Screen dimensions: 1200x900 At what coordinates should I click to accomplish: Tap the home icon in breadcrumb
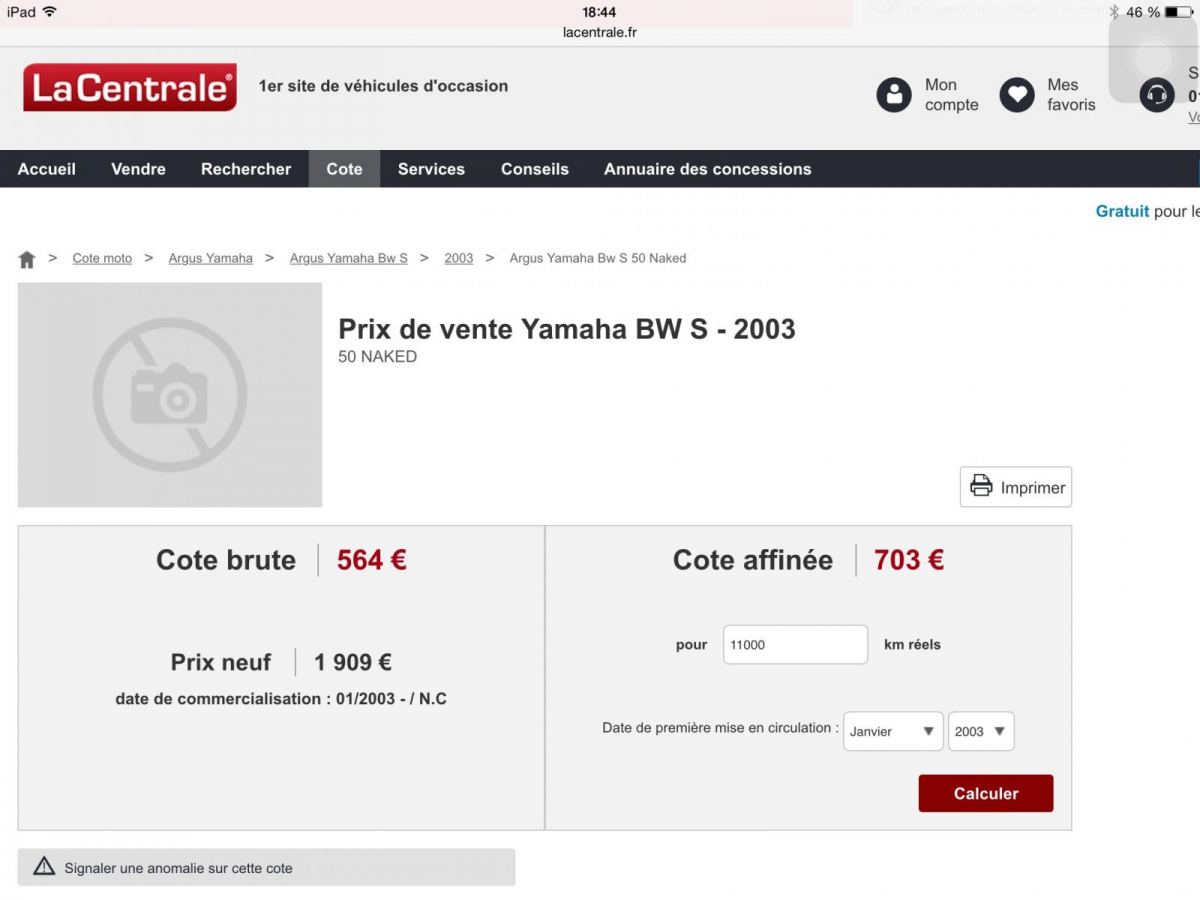(x=27, y=259)
